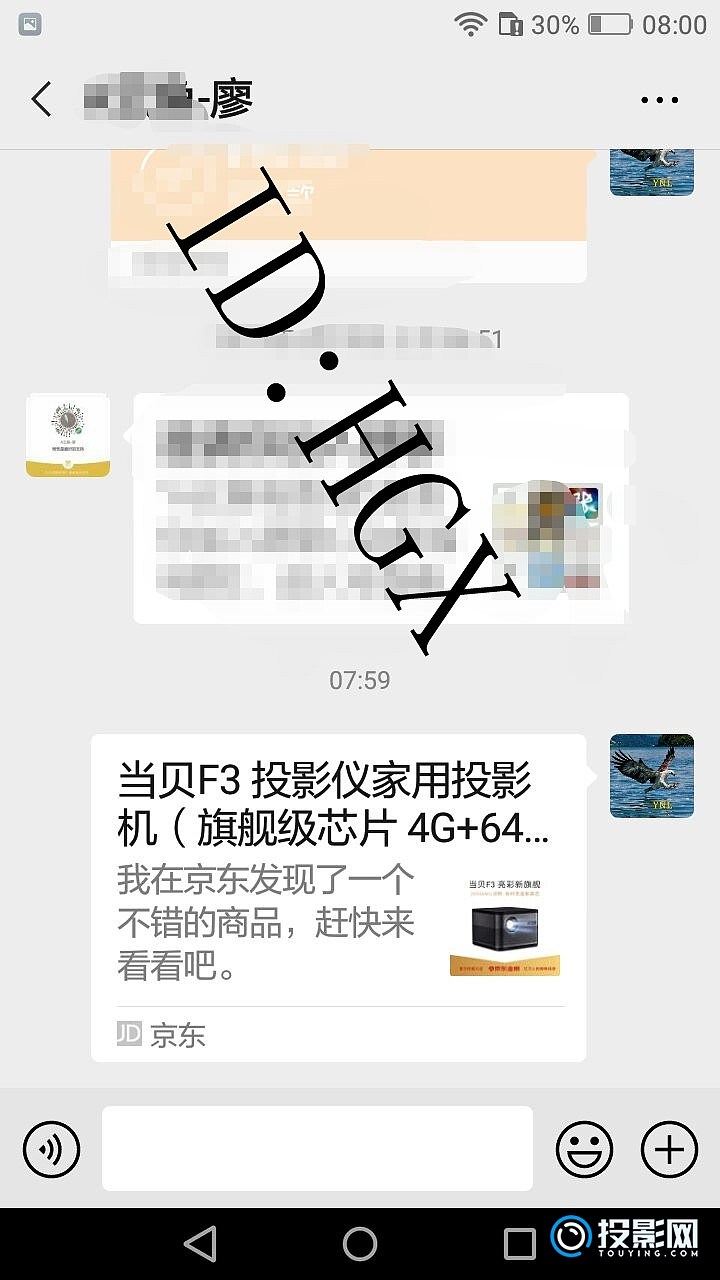Focus the message text field
The image size is (720, 1280).
point(317,1148)
